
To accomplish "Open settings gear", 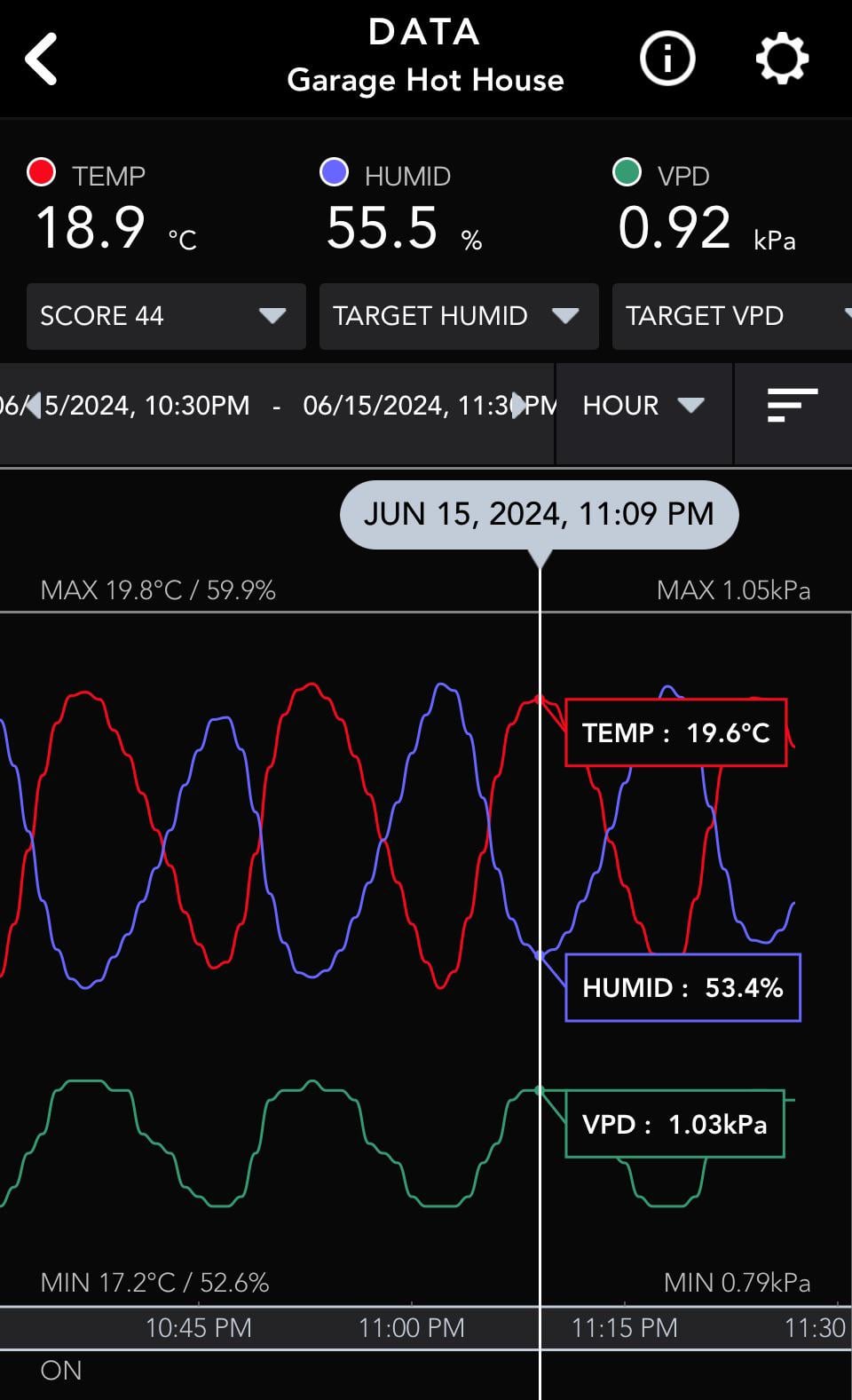I will click(782, 59).
